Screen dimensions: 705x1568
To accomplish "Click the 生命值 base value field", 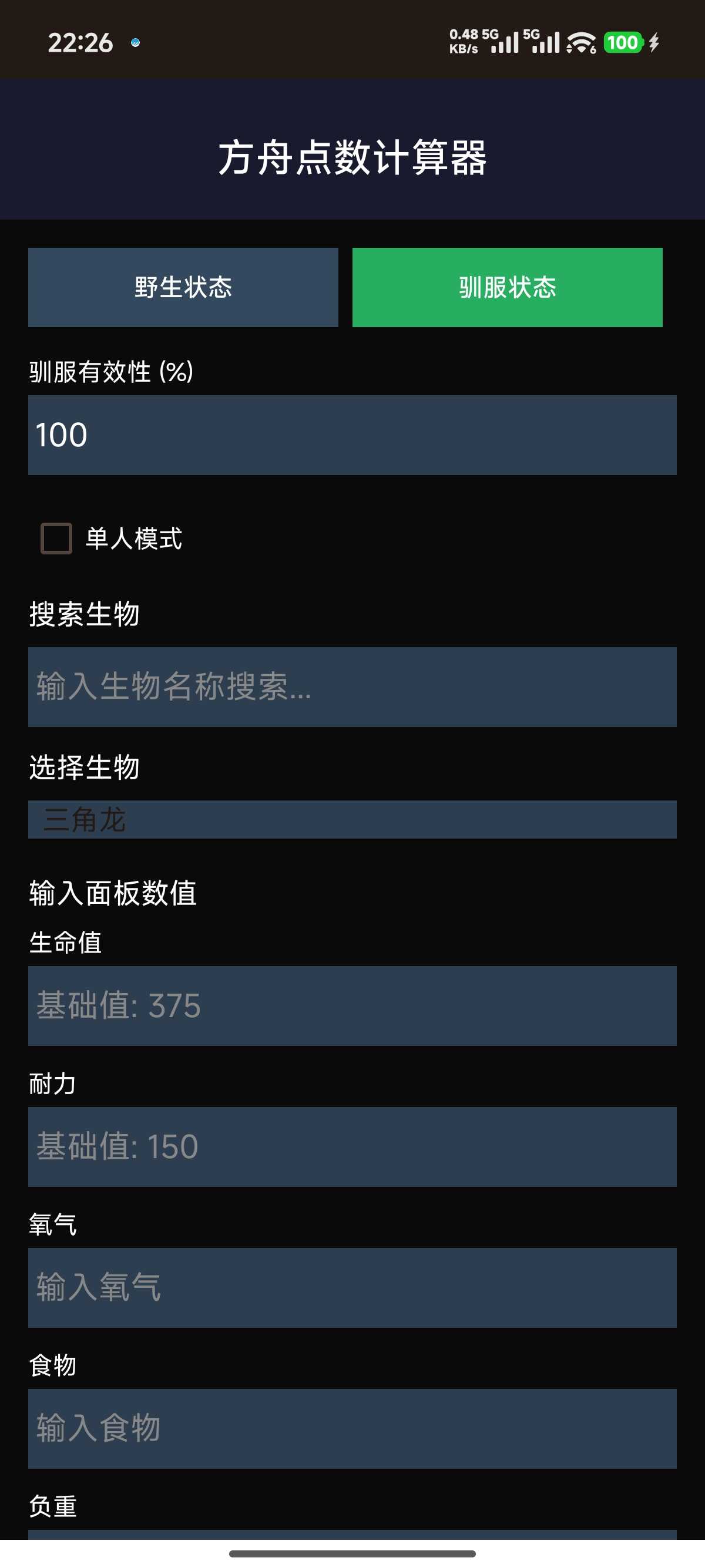I will 352,1005.
